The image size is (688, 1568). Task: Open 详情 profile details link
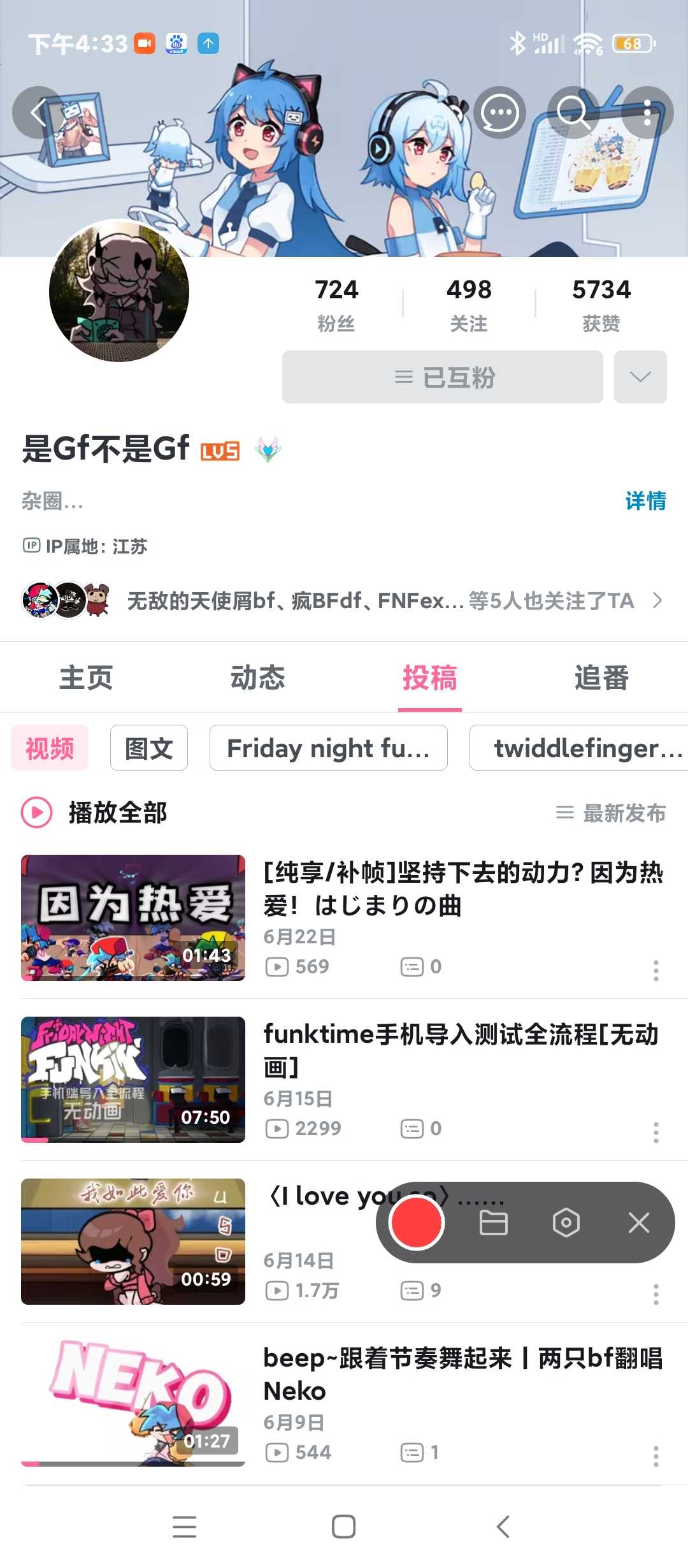tap(645, 501)
